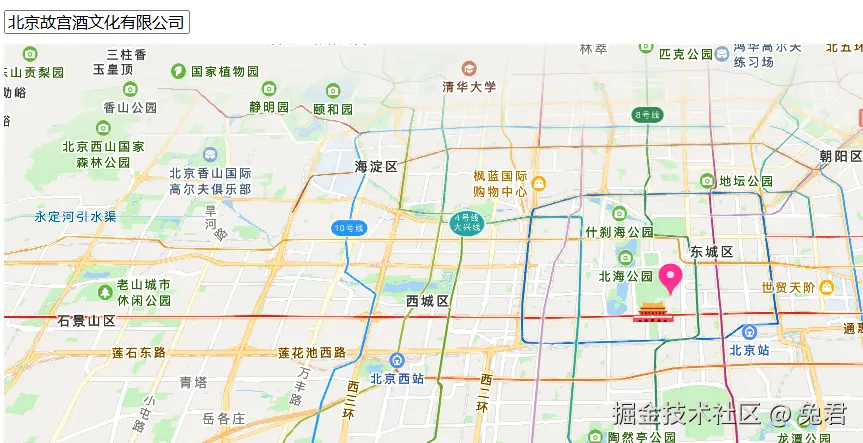
Task: Tap the pink location marker pin
Action: 669,277
